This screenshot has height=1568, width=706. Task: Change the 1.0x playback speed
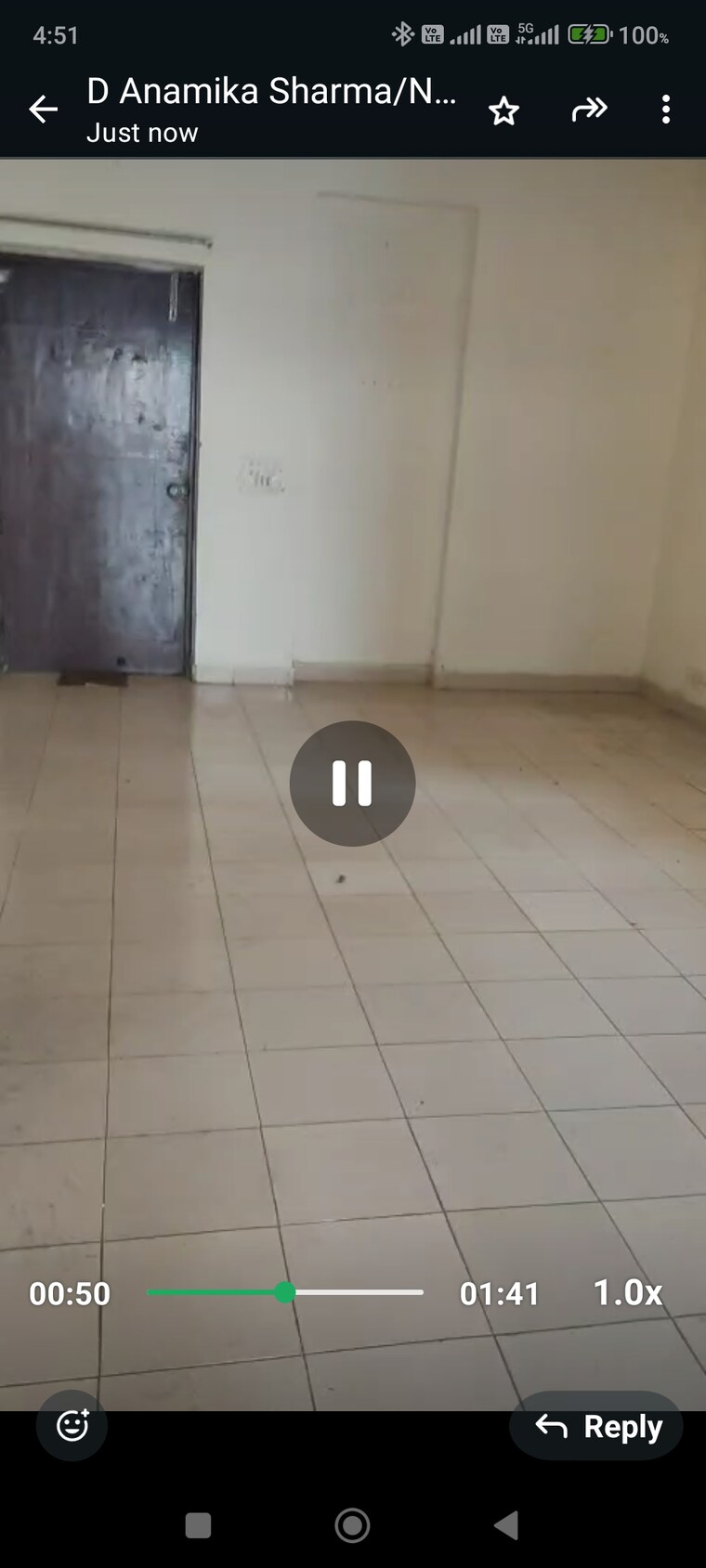point(627,1292)
